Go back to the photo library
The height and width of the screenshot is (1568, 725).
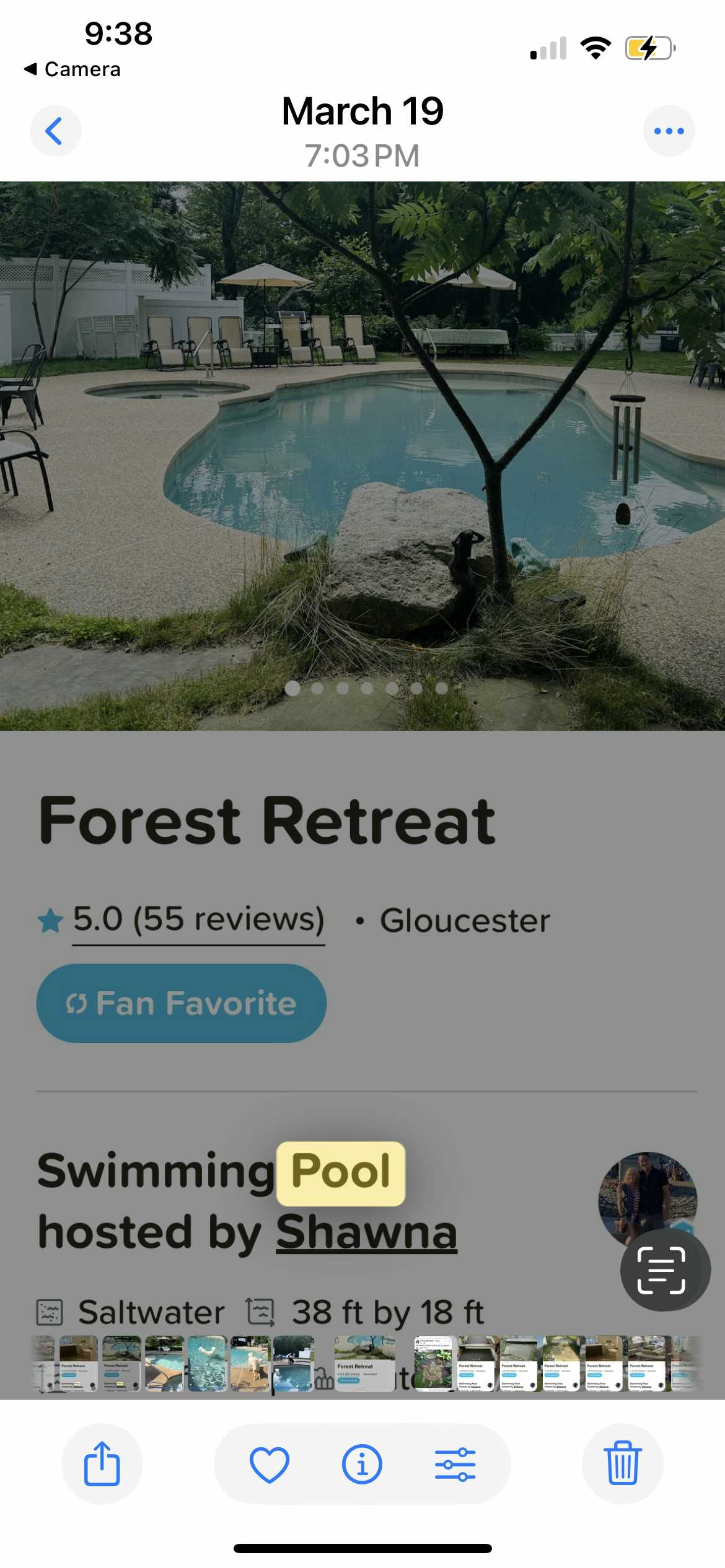coord(55,131)
